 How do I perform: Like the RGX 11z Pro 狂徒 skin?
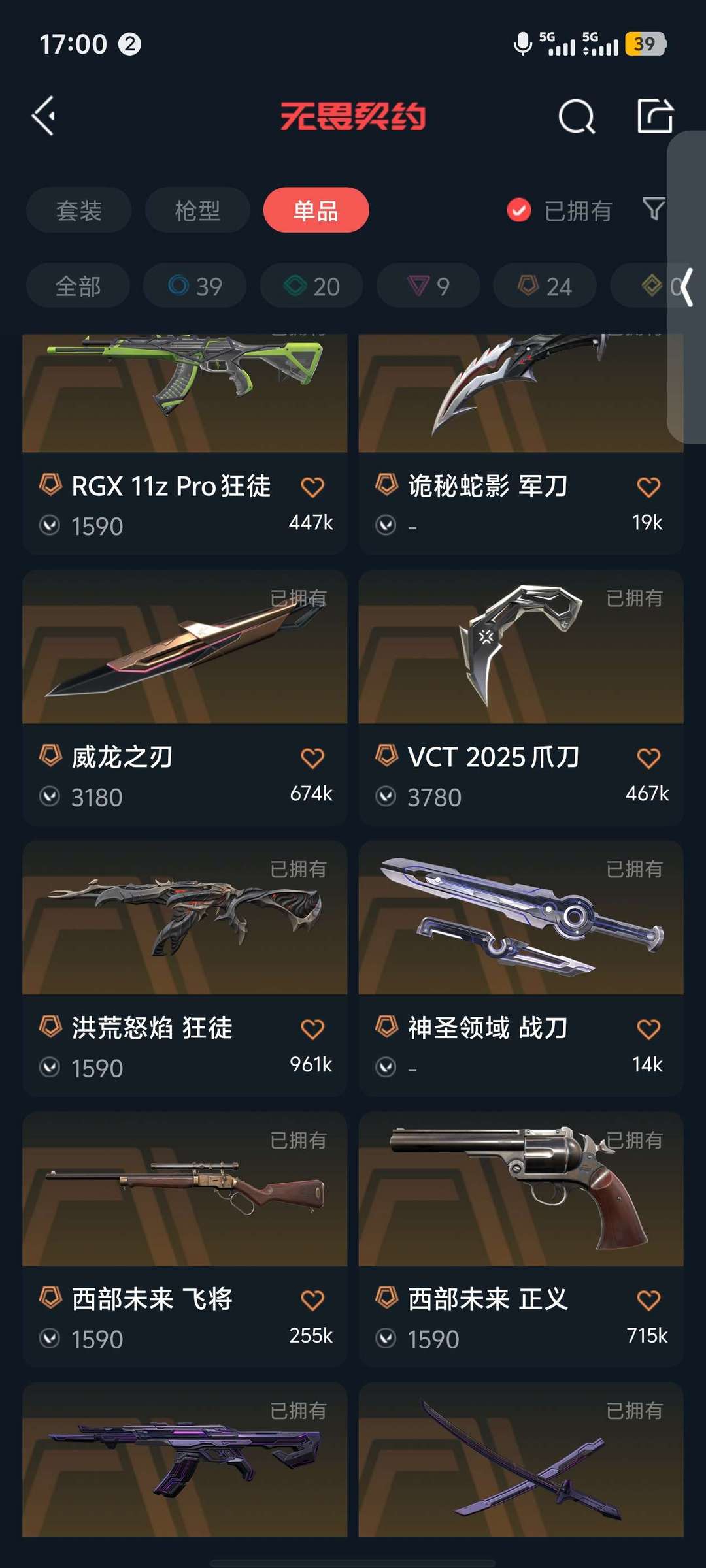[312, 487]
